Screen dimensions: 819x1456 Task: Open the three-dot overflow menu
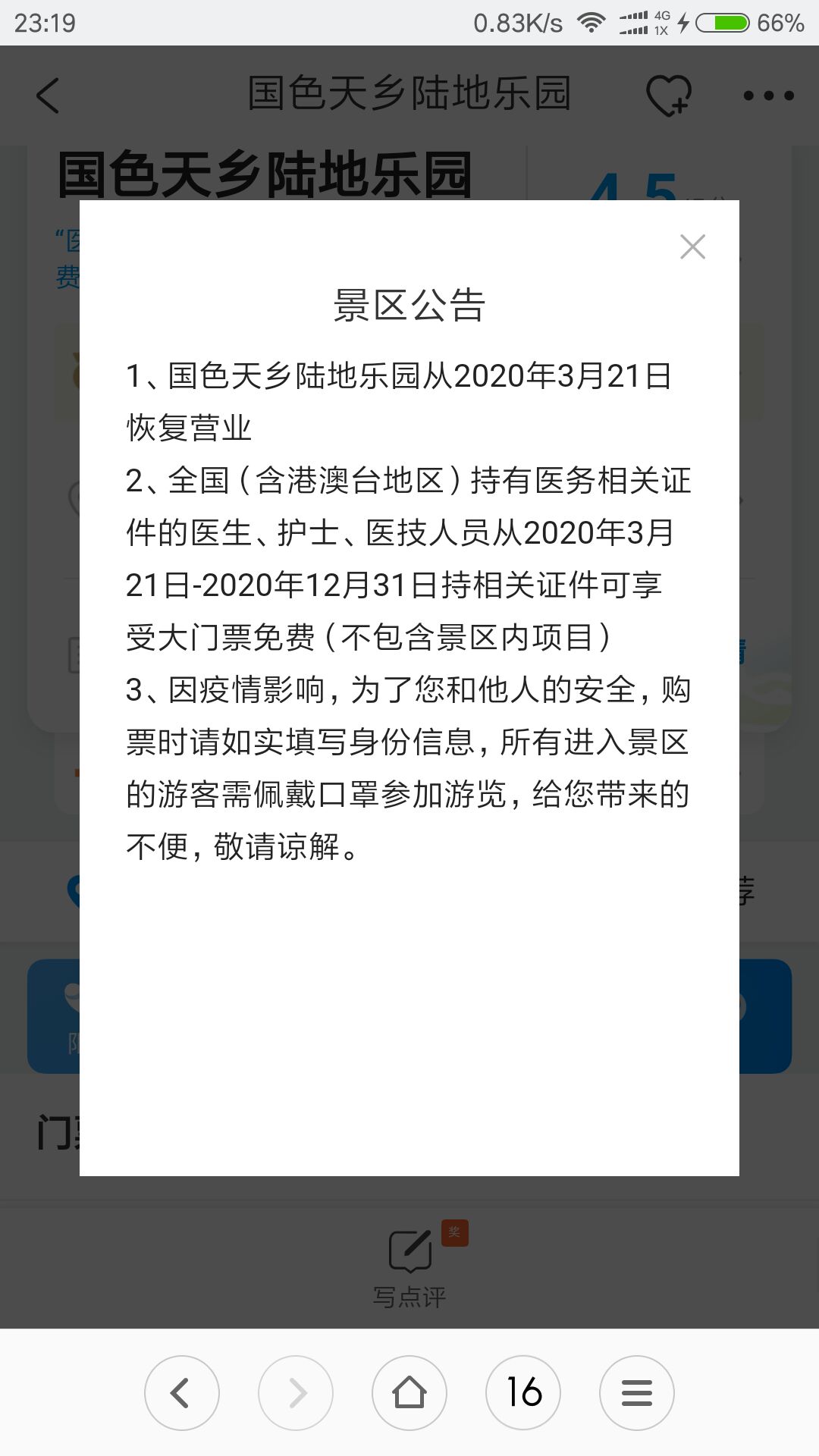[x=768, y=96]
